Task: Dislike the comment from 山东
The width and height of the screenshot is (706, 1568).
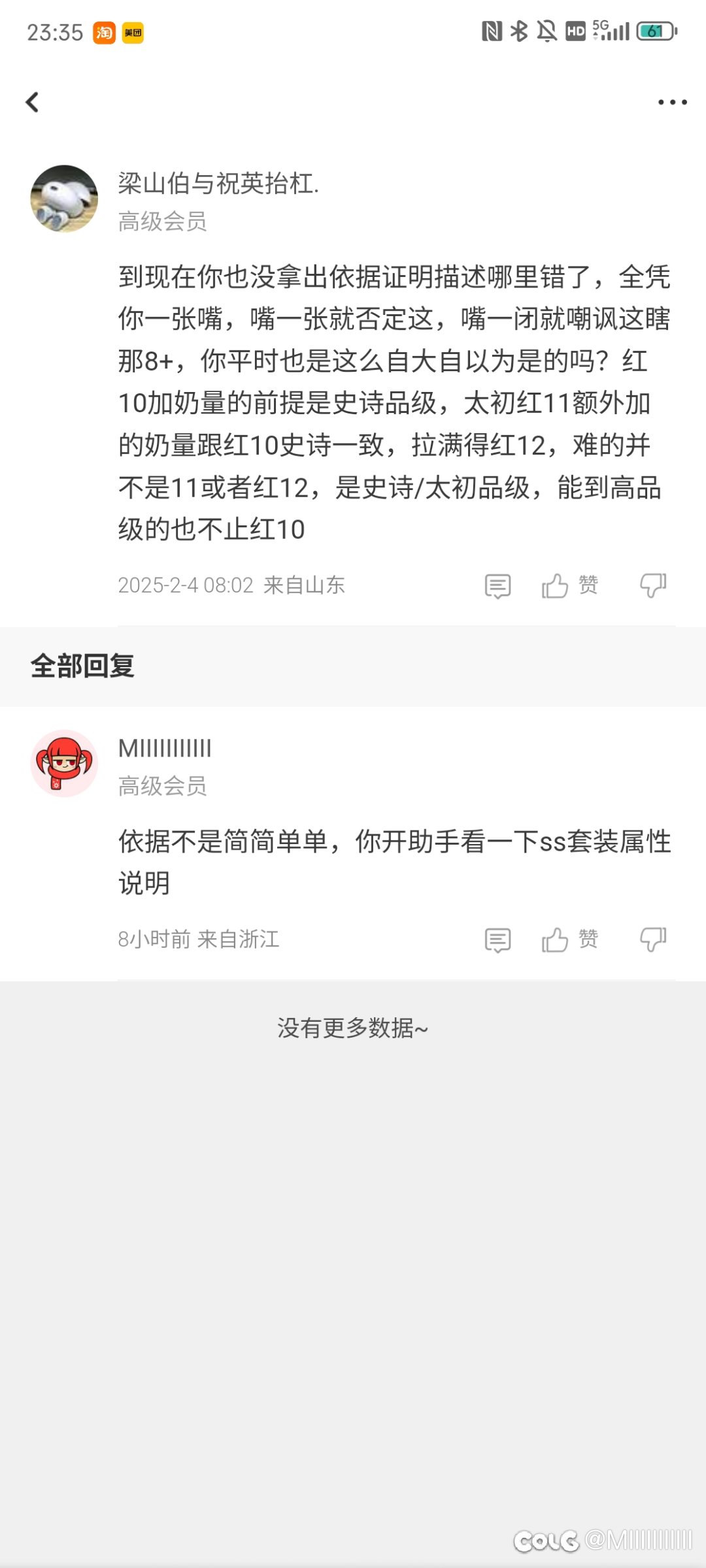Action: tap(653, 585)
